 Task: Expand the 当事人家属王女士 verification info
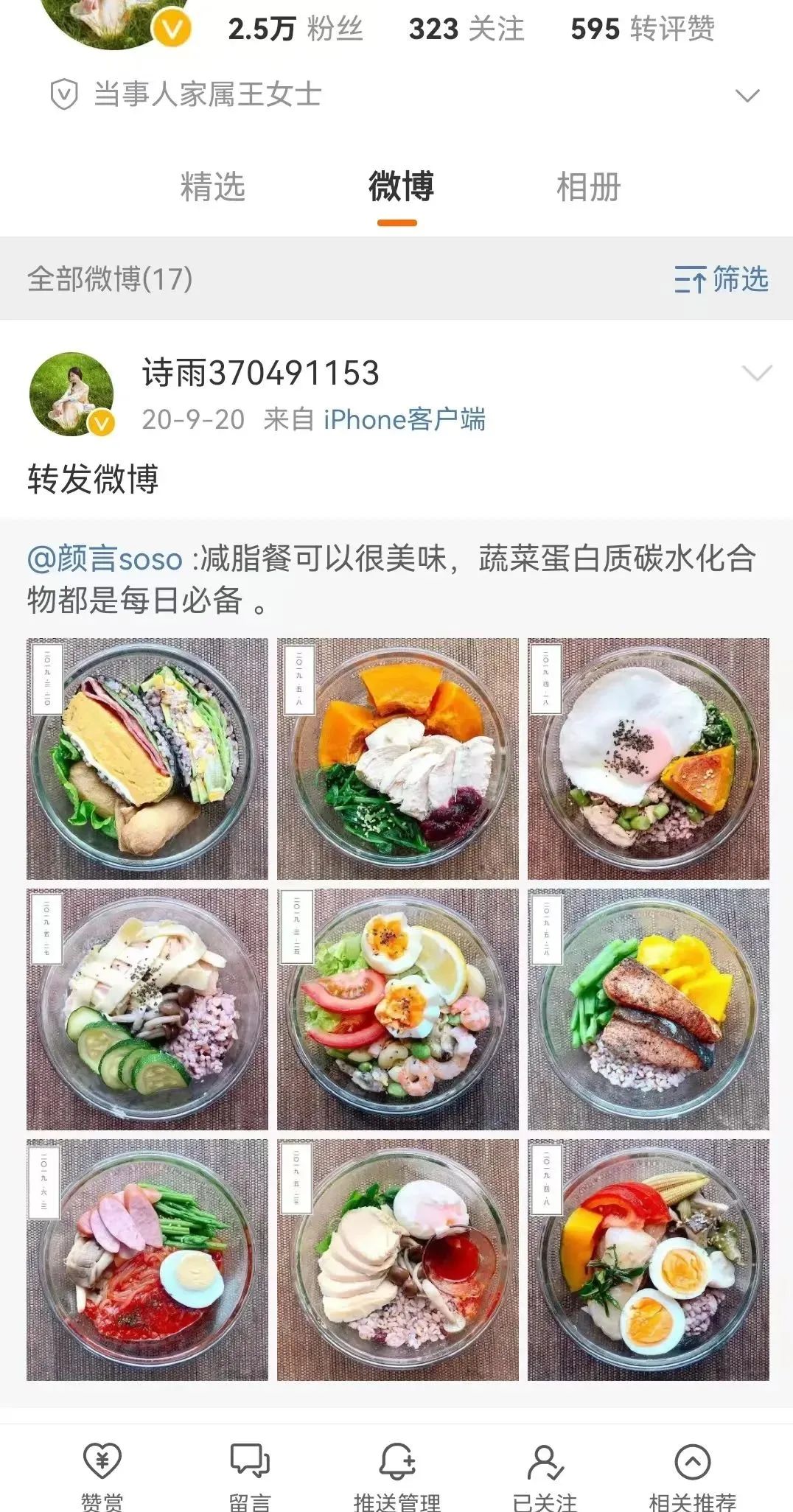[x=747, y=96]
